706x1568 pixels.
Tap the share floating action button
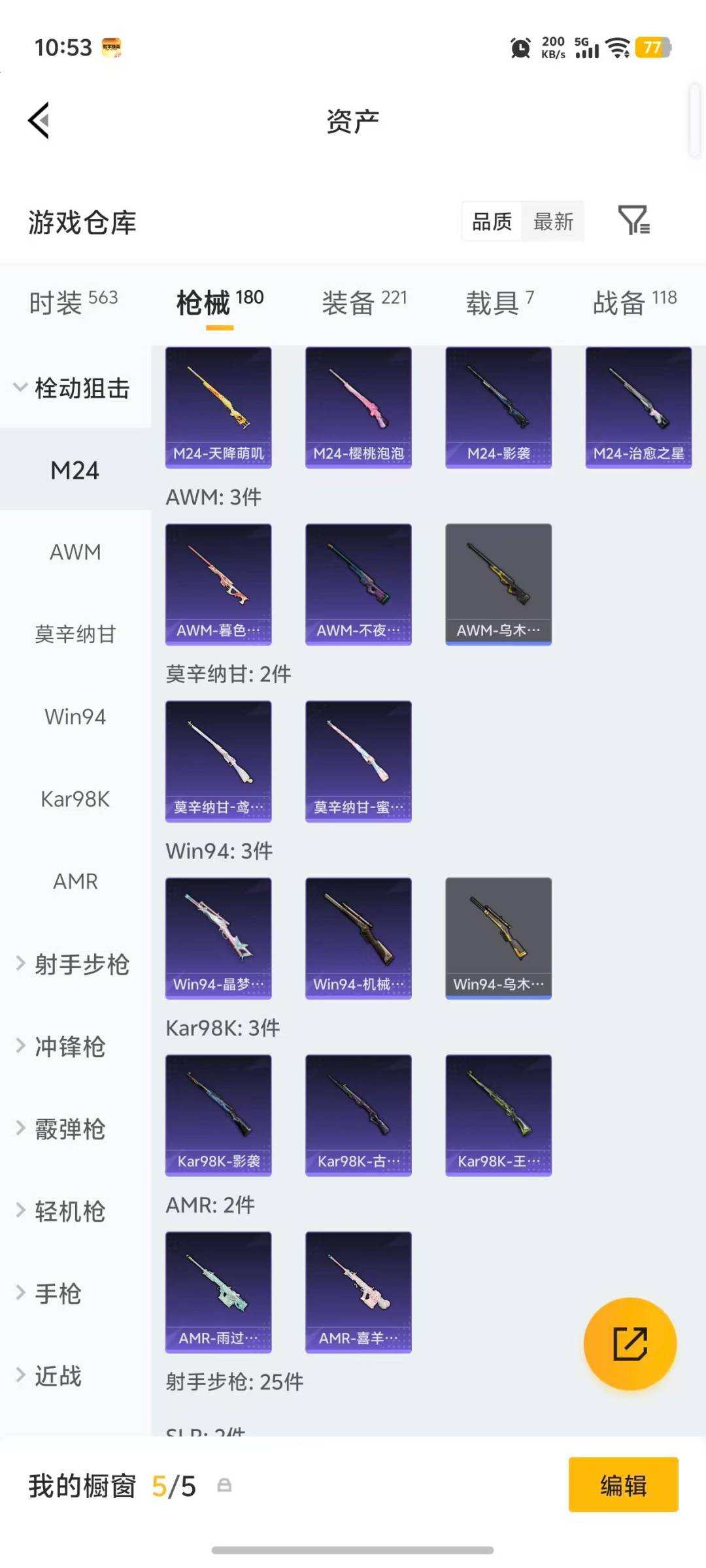[x=631, y=1344]
